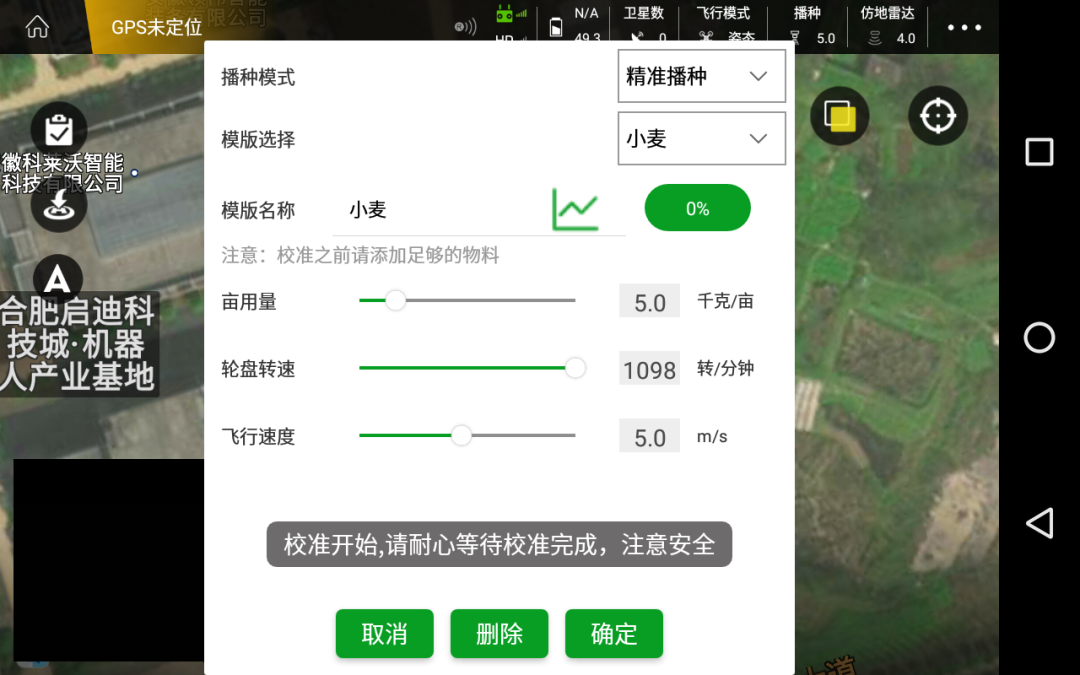Edit the 5.0 千克/亩 value box
This screenshot has height=675, width=1080.
650,302
